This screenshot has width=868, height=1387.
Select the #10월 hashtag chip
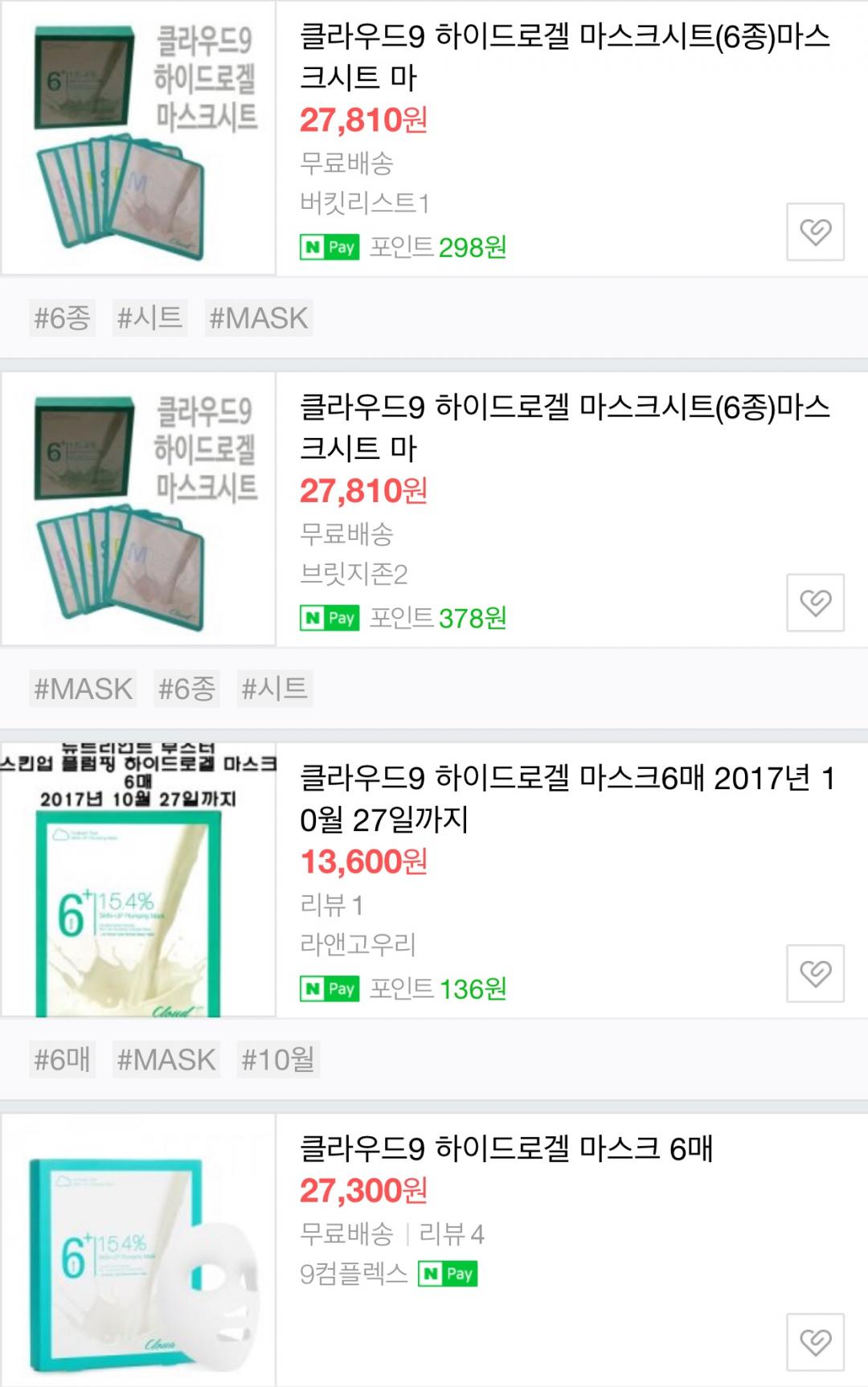click(x=278, y=1059)
